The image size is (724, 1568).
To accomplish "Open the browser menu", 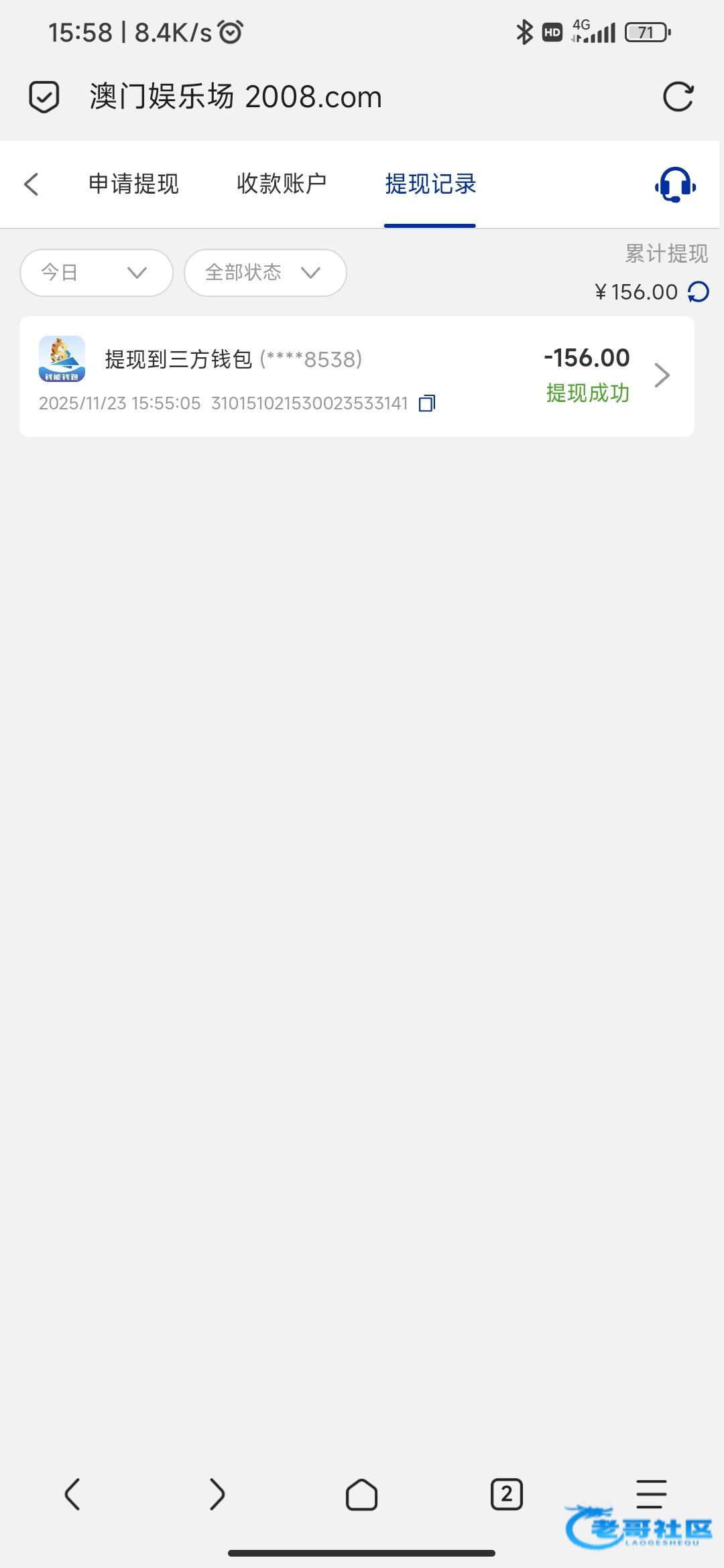I will pyautogui.click(x=651, y=1493).
